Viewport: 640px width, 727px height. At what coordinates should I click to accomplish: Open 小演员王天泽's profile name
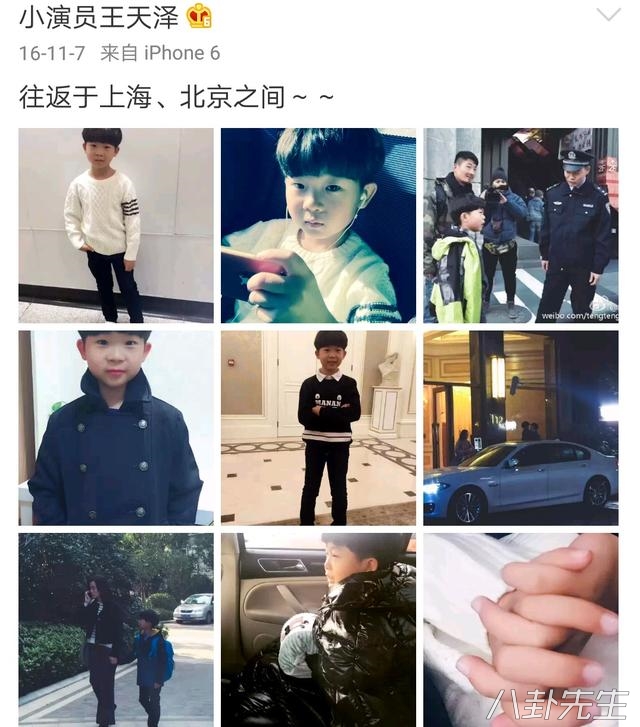point(99,16)
